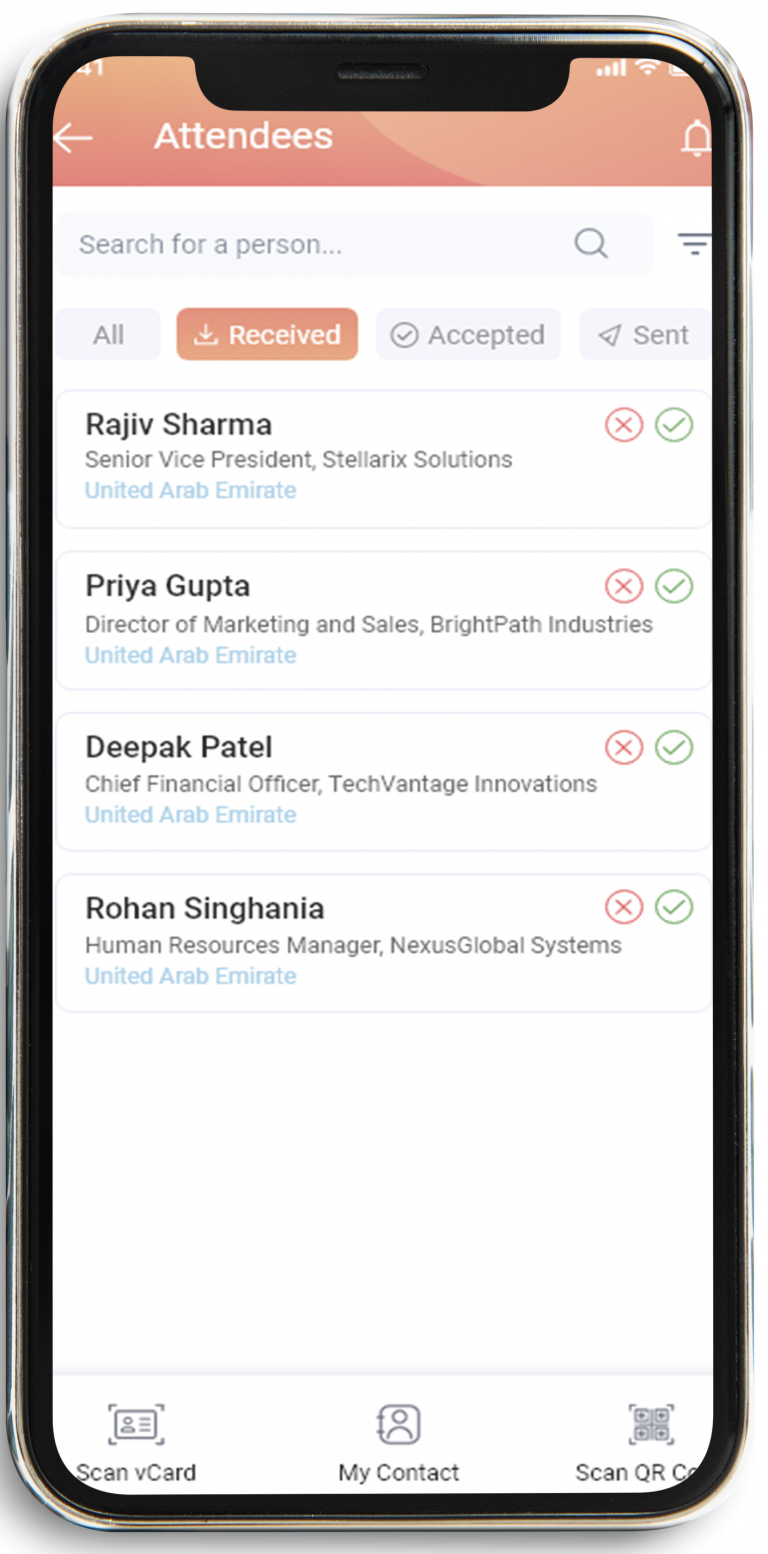Accept Rajiv Sharma's request
The image size is (768, 1554).
[674, 425]
